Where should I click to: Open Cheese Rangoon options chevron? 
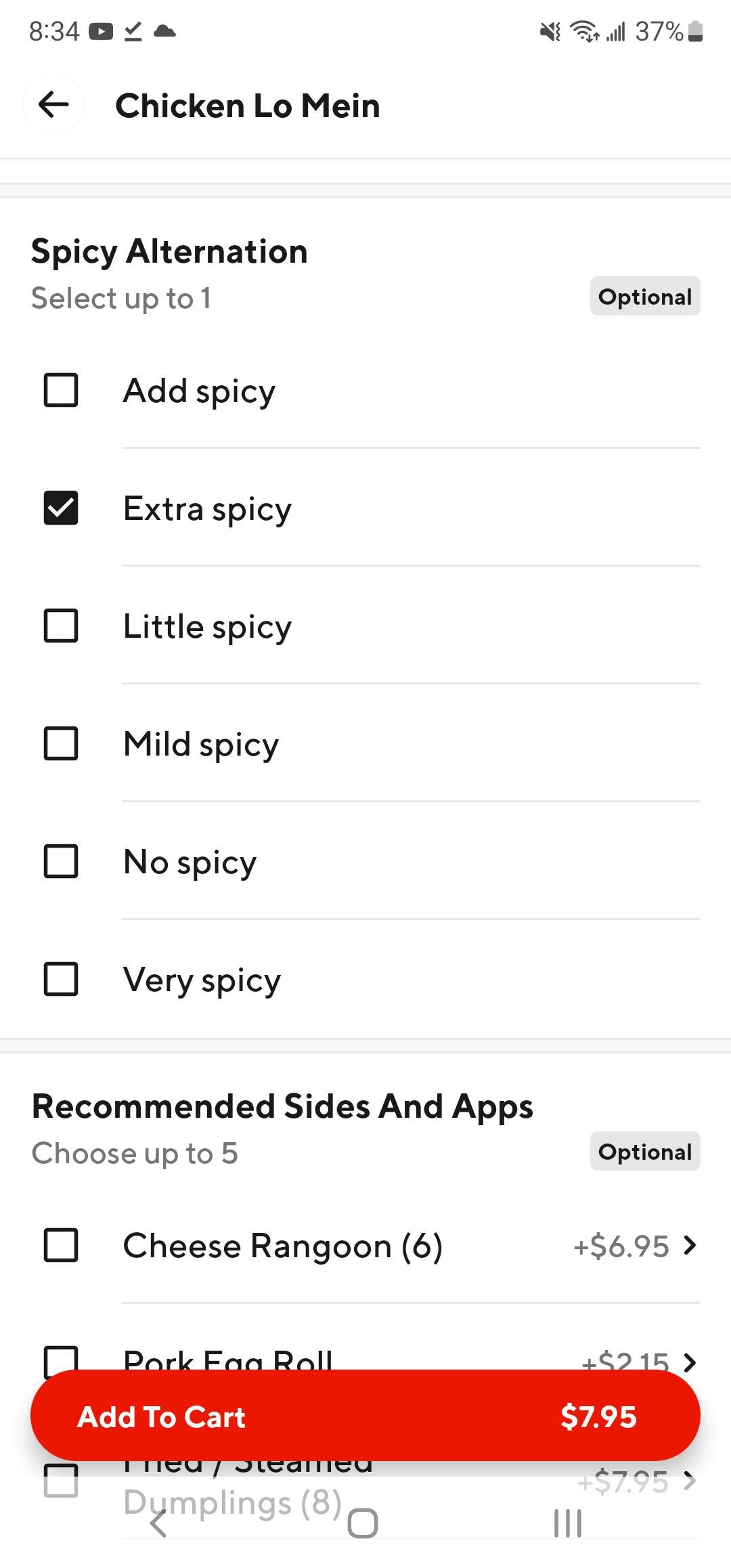point(690,1246)
